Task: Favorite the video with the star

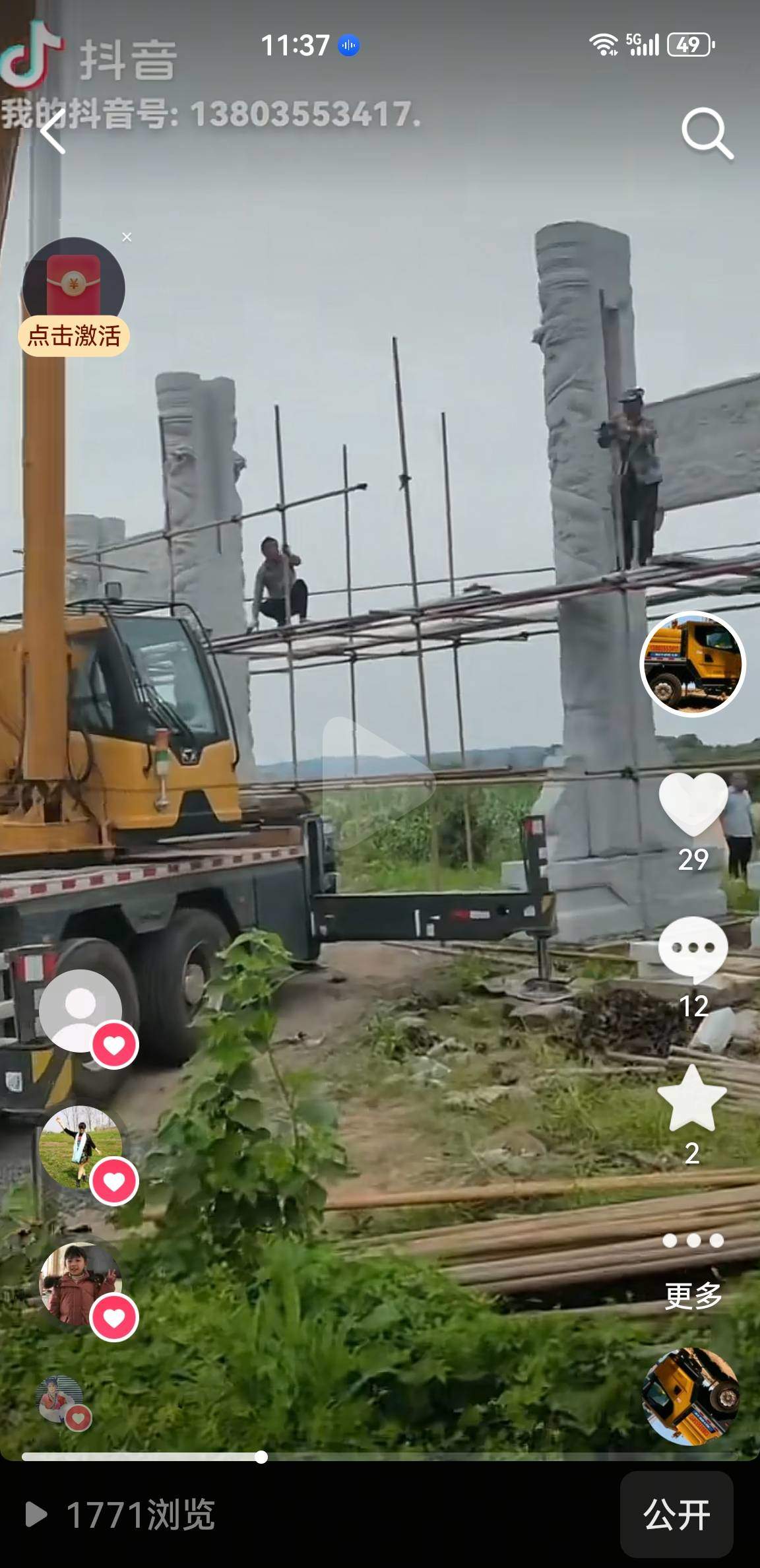Action: click(x=693, y=1099)
